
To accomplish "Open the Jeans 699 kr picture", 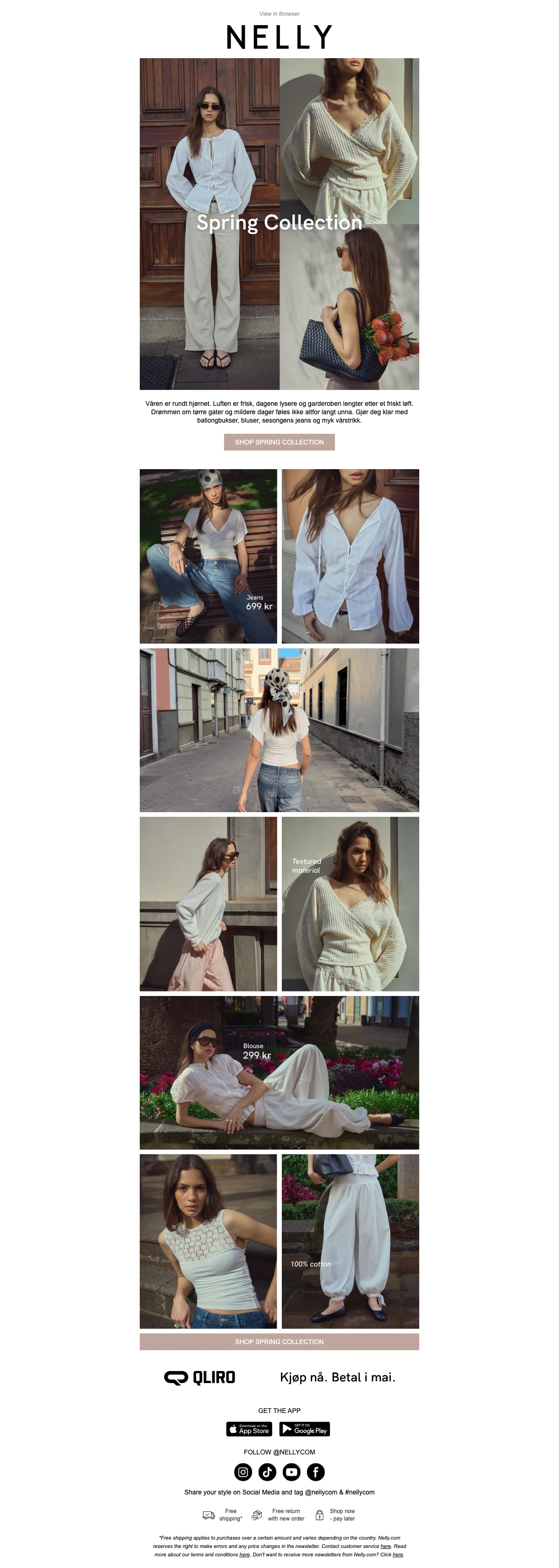I will pyautogui.click(x=208, y=556).
